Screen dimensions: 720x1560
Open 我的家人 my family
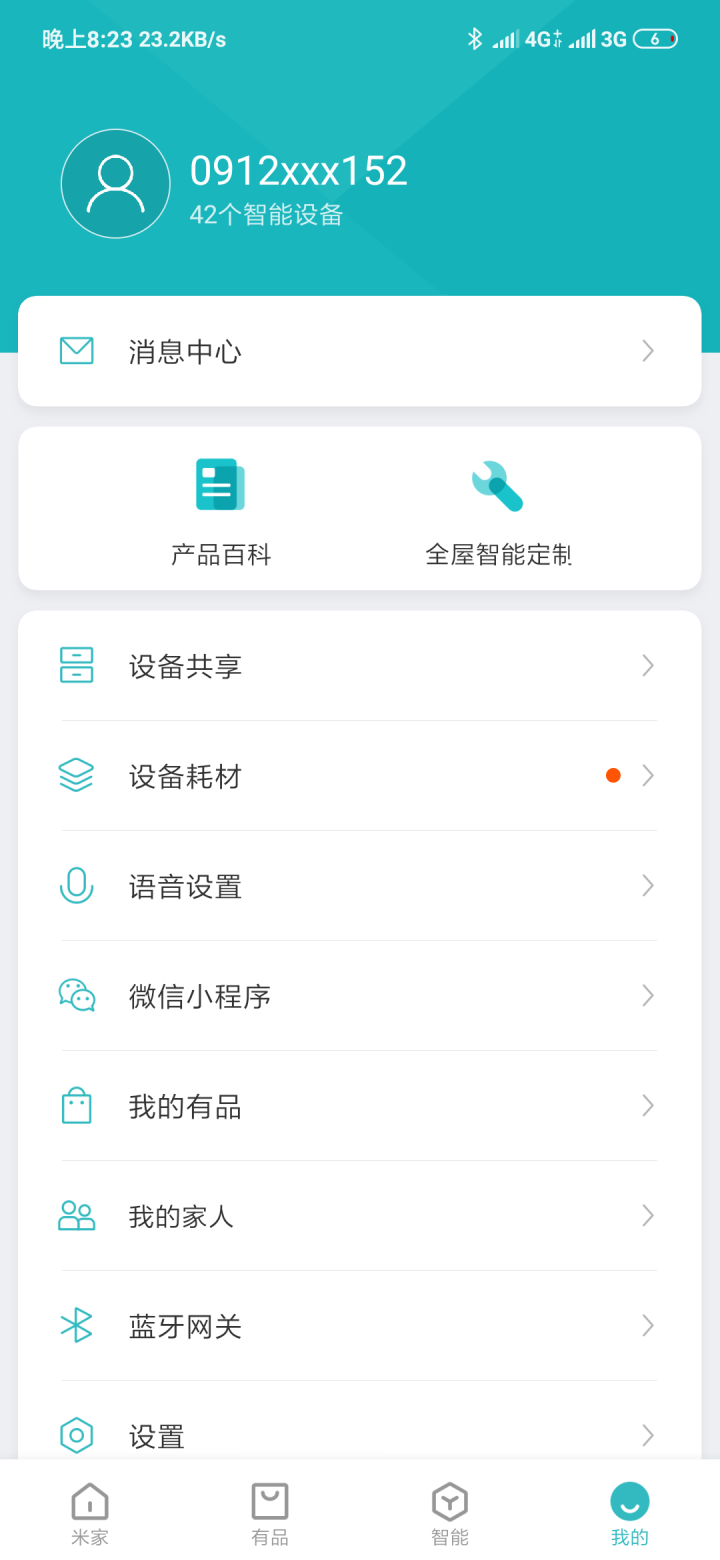360,1216
